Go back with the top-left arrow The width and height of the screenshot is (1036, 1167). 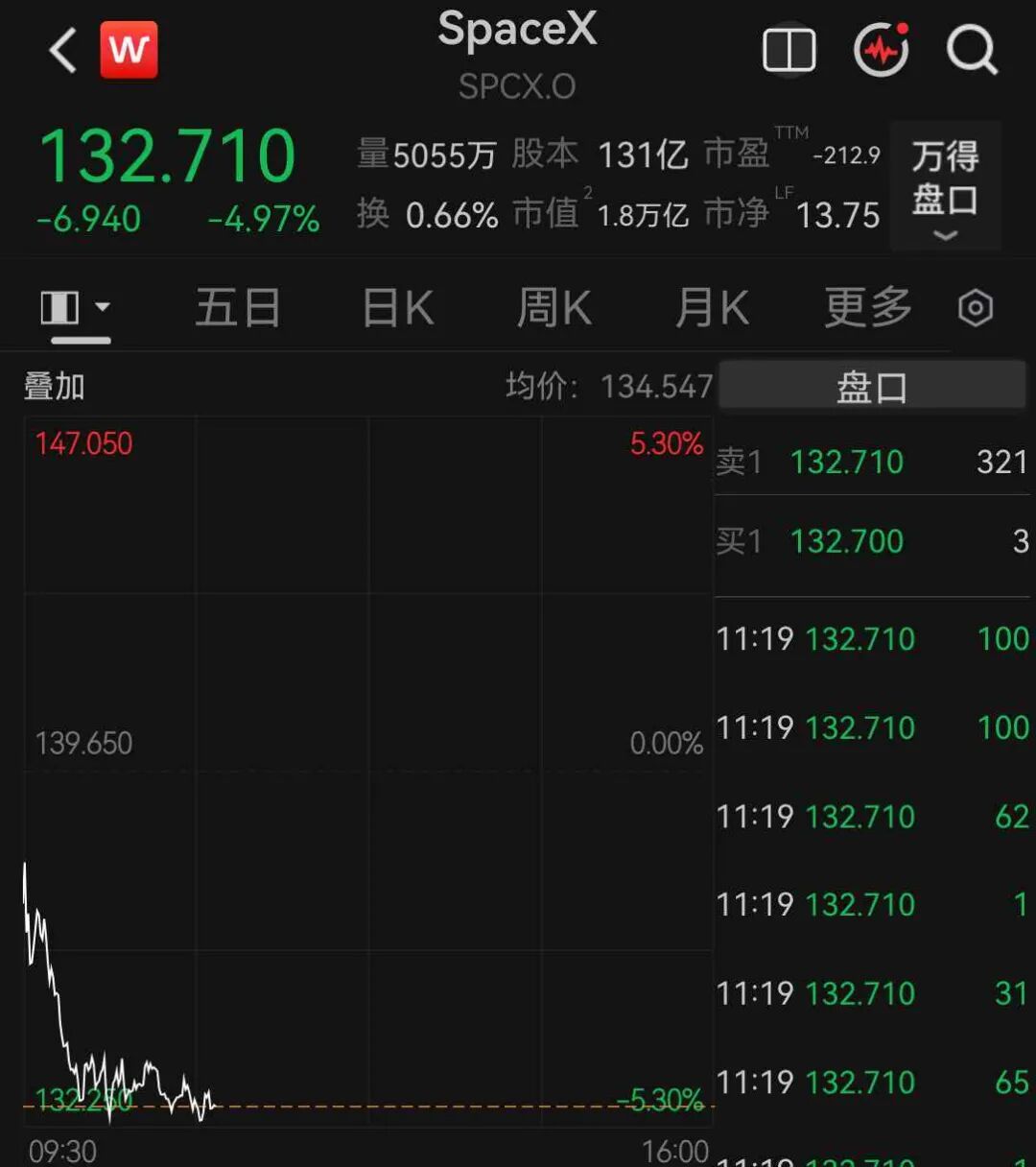tap(63, 50)
